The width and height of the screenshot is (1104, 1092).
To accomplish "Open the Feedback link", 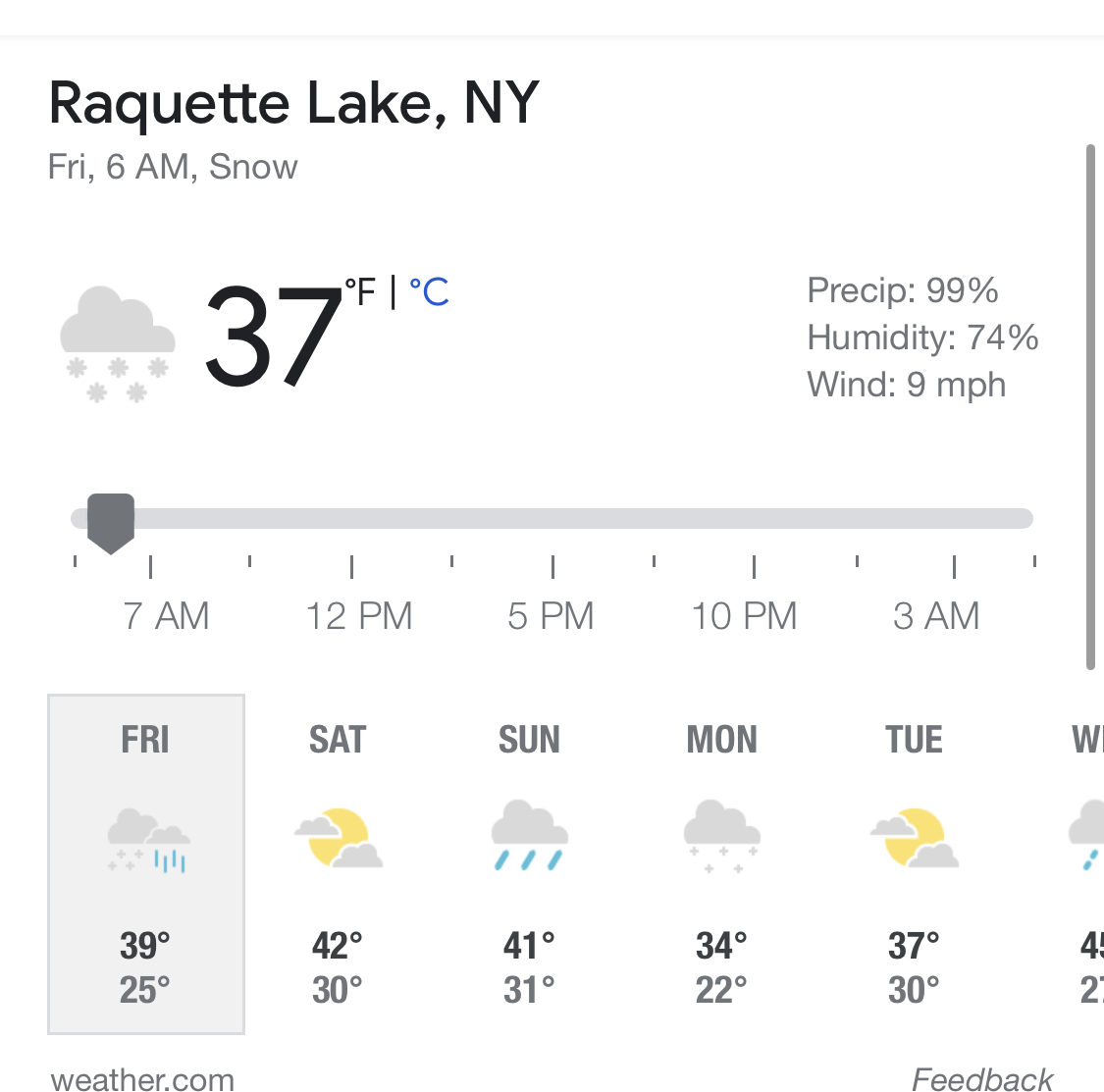I will pos(981,1079).
